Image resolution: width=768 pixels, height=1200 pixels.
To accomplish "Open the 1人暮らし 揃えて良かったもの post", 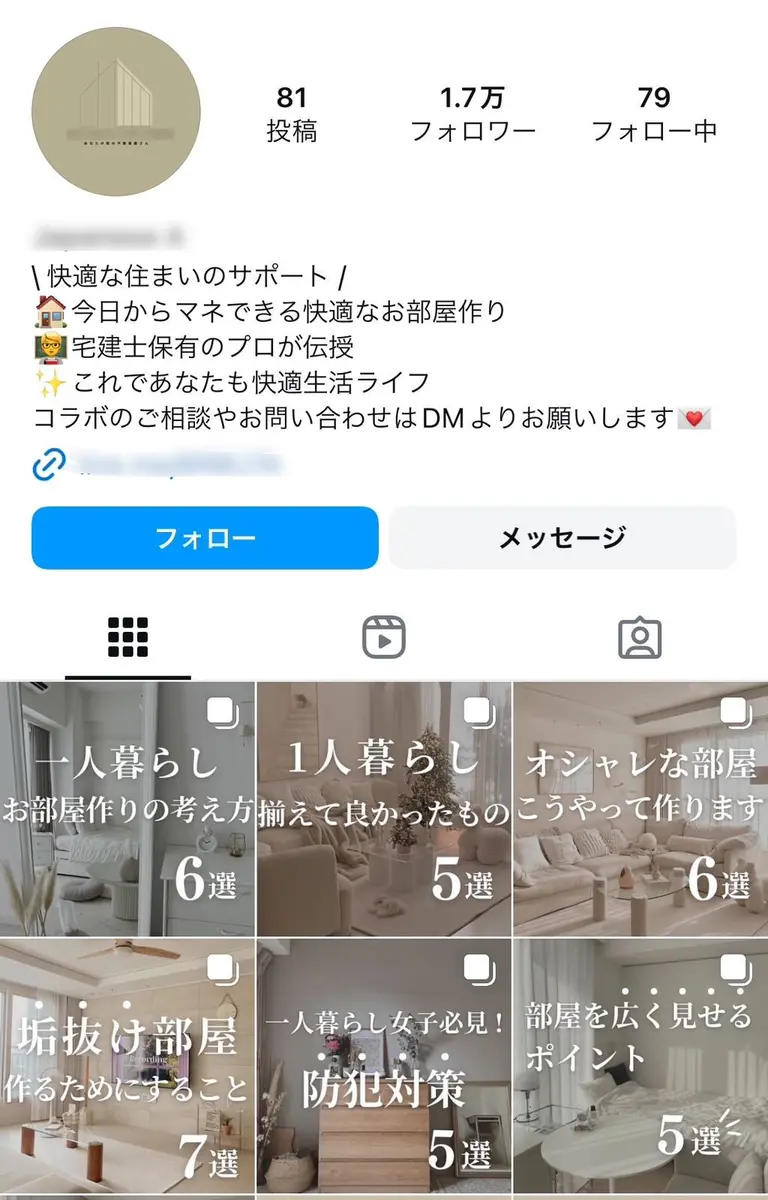I will coord(384,809).
